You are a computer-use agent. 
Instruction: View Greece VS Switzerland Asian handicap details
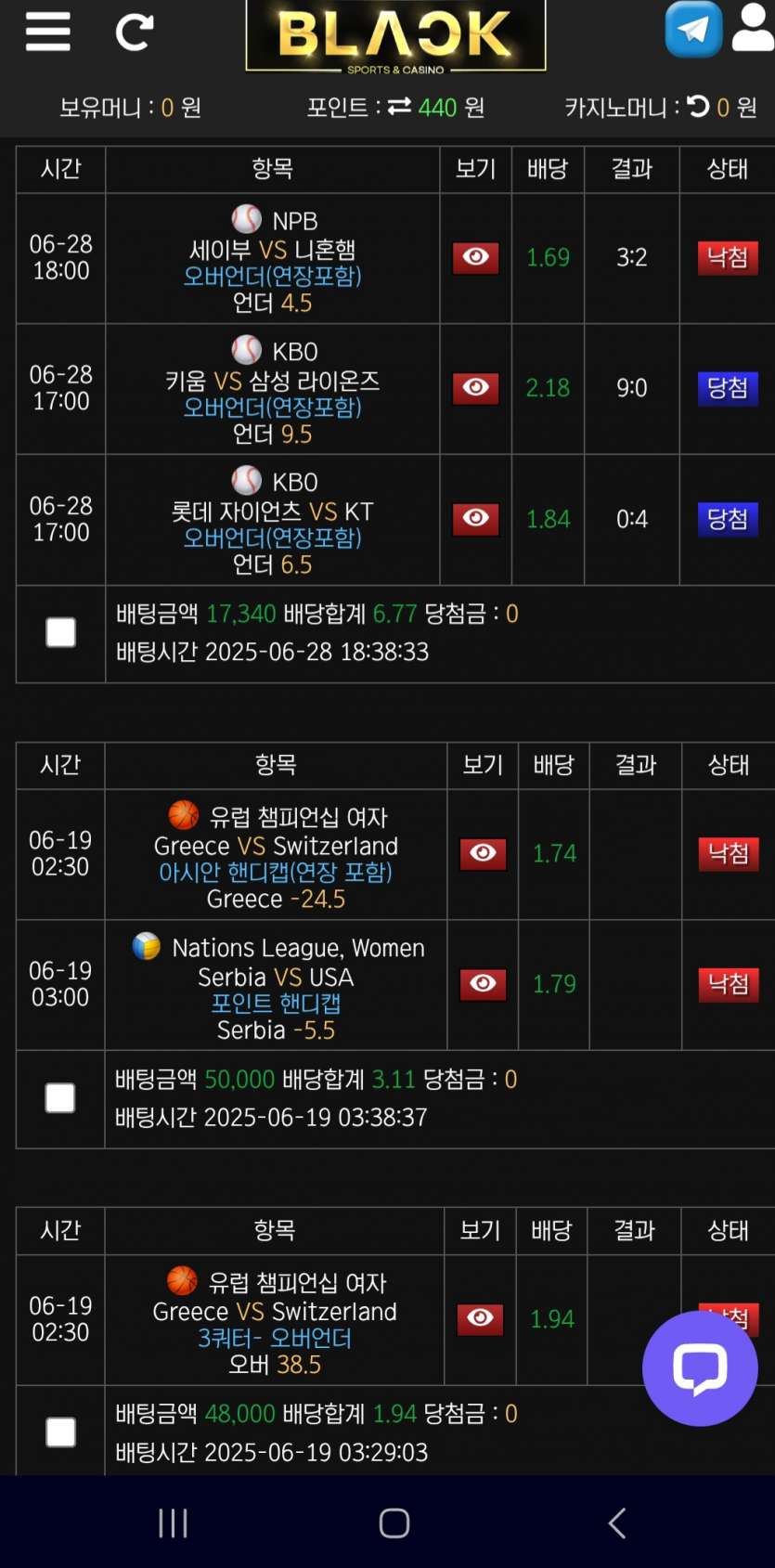pos(483,853)
